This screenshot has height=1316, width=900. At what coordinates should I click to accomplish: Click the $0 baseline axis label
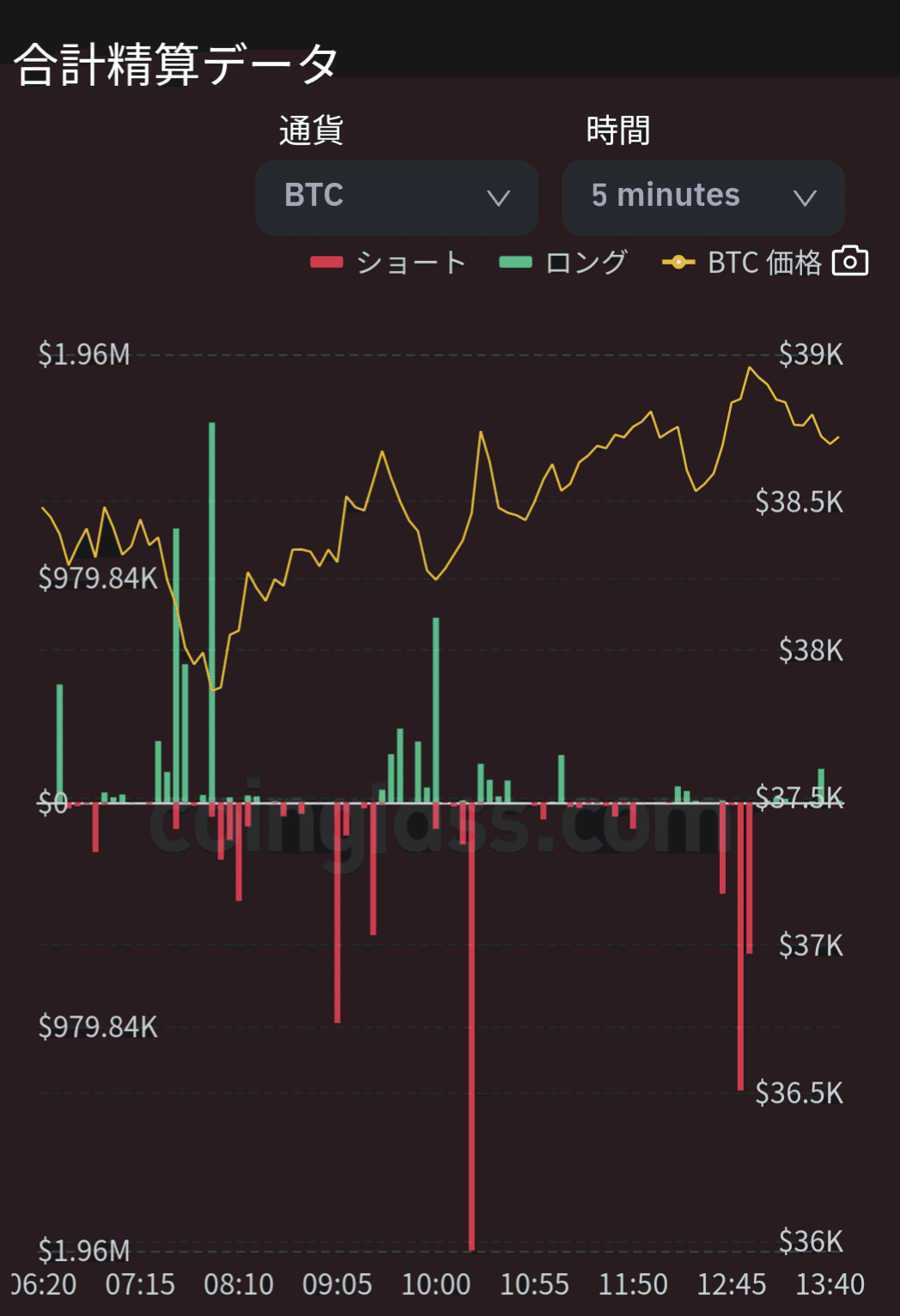tap(52, 801)
